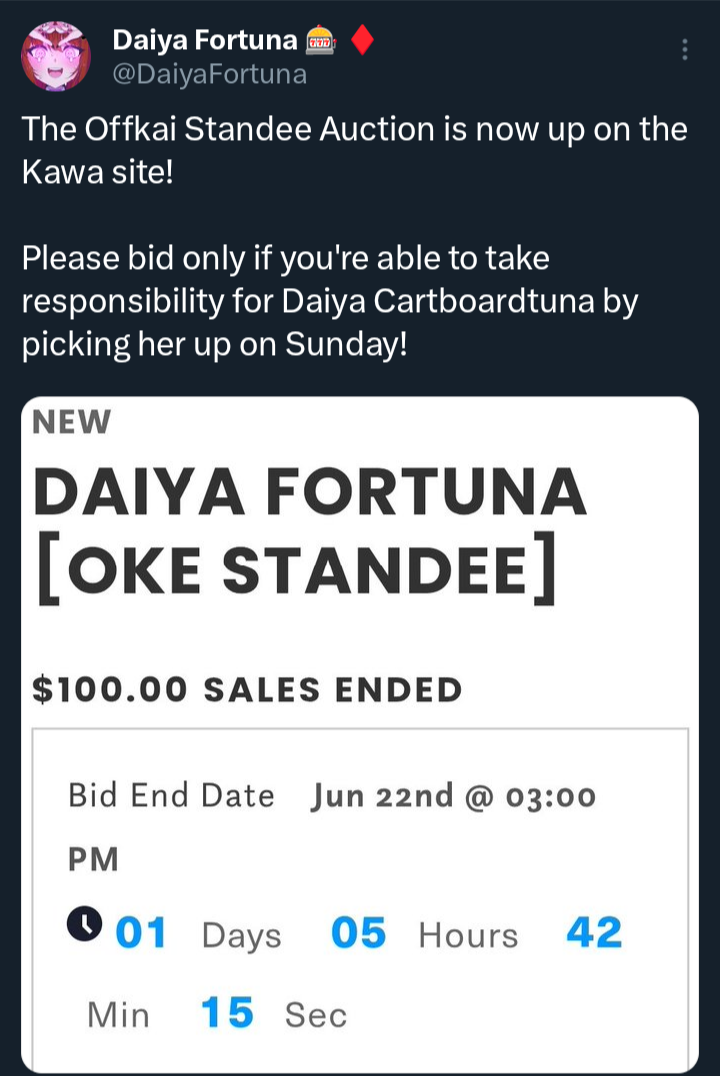Open the @DaiyaFortuna profile handle
Image resolution: width=720 pixels, height=1076 pixels.
[209, 75]
